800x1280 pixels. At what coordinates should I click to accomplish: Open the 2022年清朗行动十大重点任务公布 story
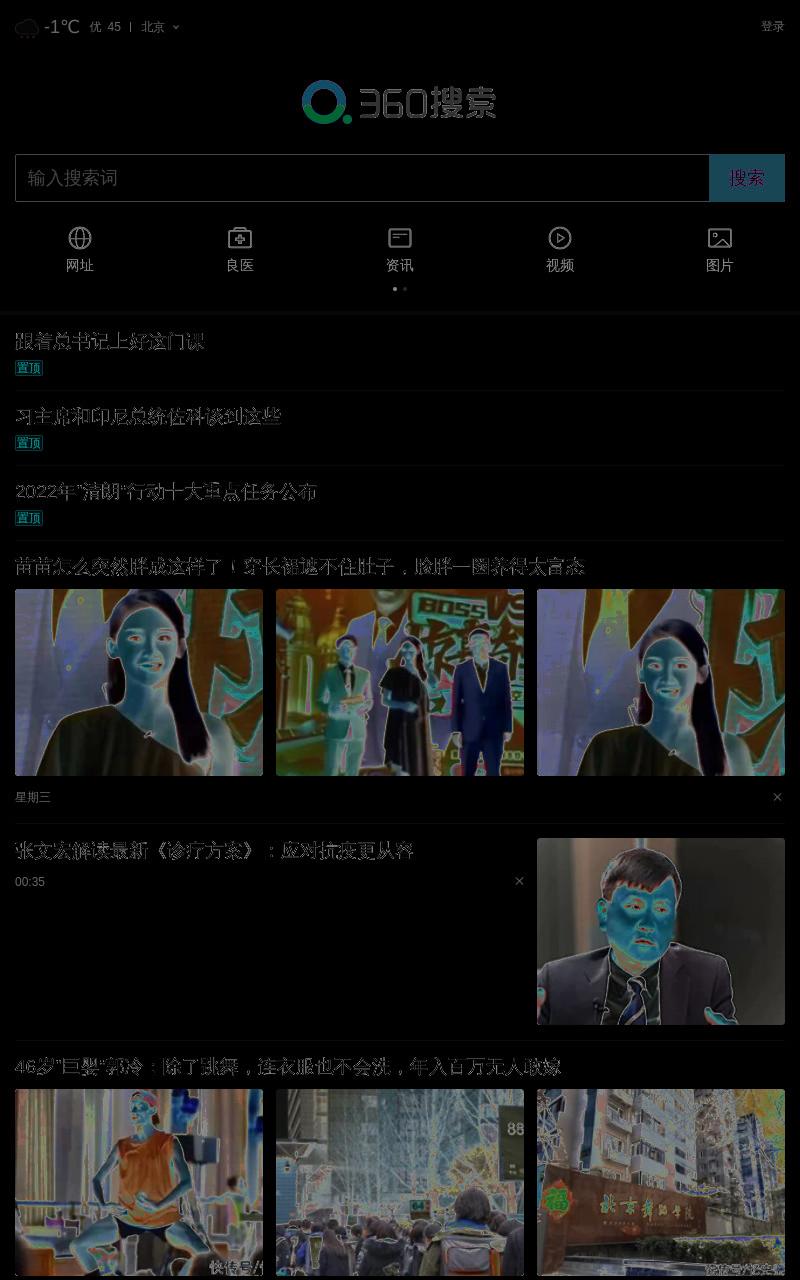[x=166, y=492]
